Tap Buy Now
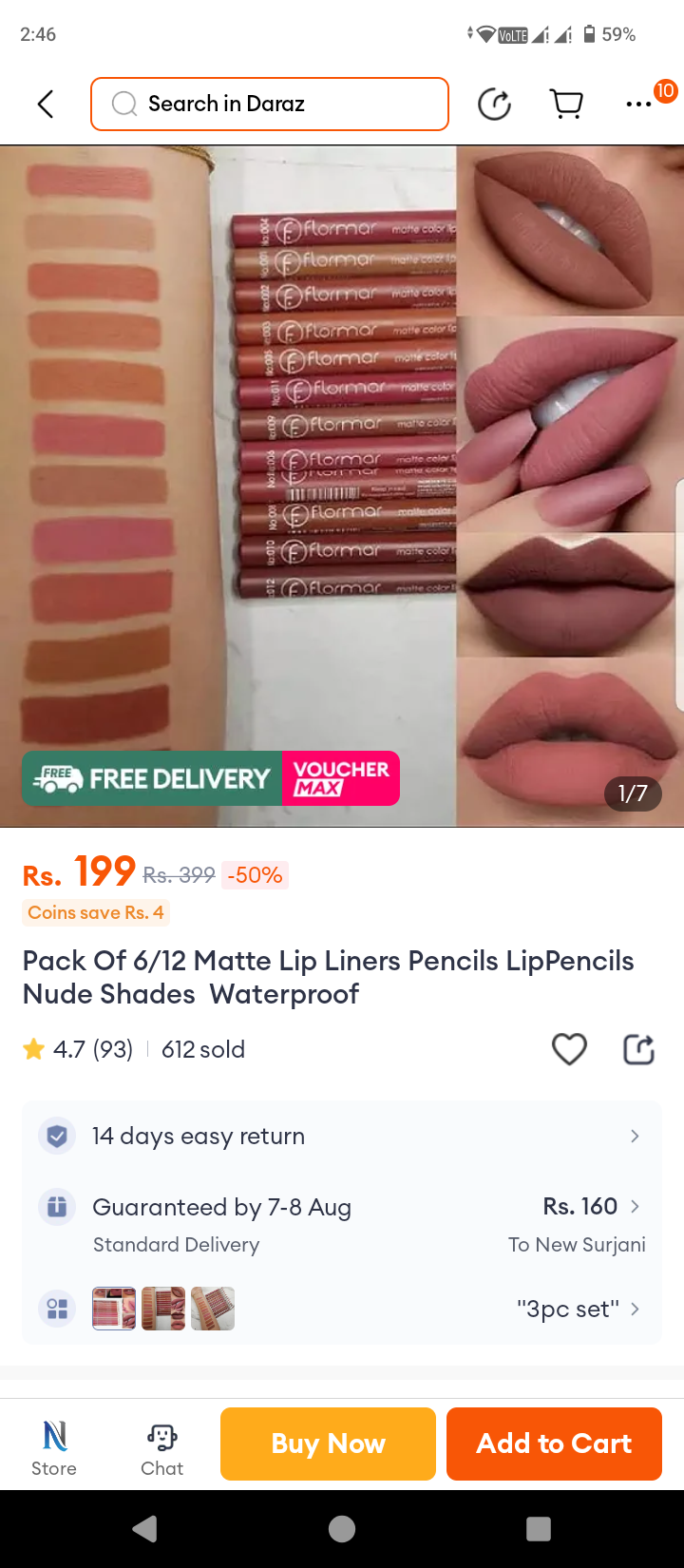The height and width of the screenshot is (1568, 684). [328, 1444]
